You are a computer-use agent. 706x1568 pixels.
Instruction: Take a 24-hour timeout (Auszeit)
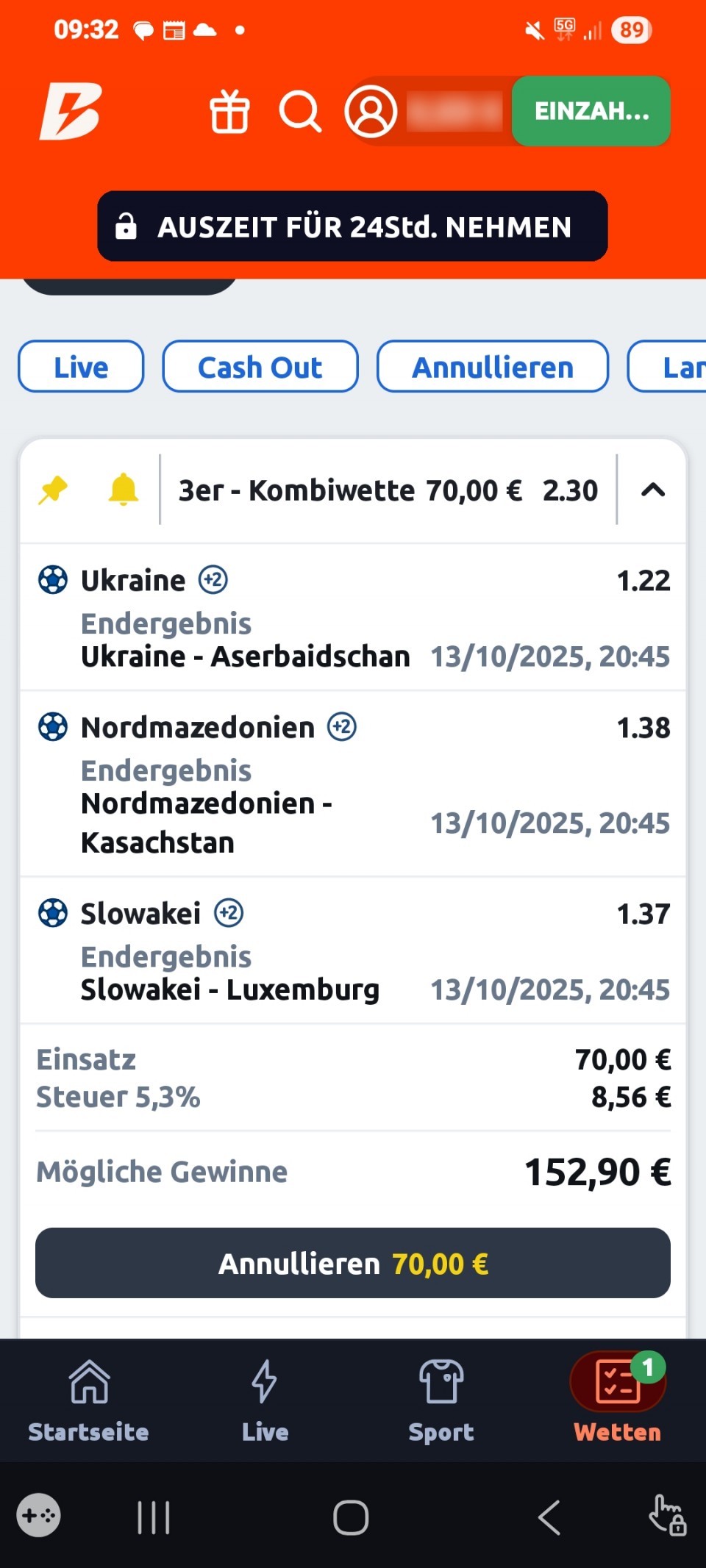(x=352, y=226)
